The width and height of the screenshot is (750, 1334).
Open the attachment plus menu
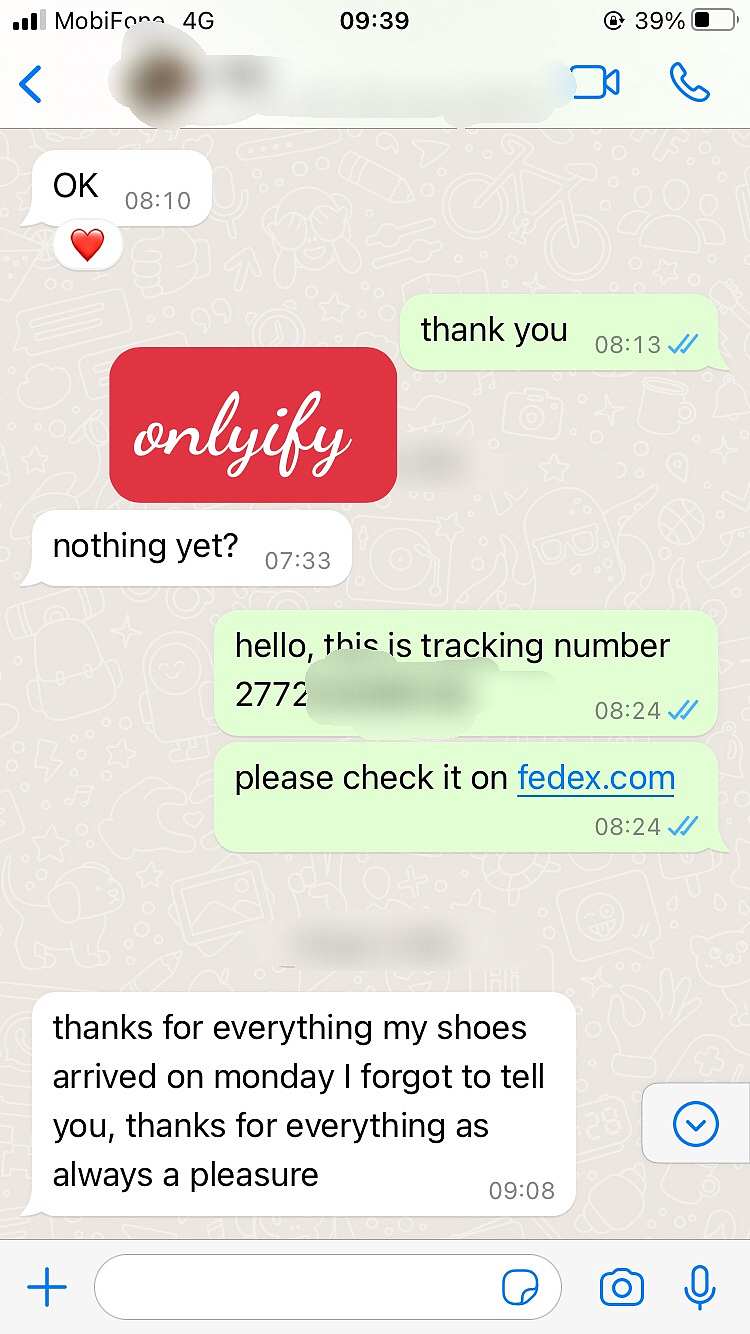coord(47,1288)
